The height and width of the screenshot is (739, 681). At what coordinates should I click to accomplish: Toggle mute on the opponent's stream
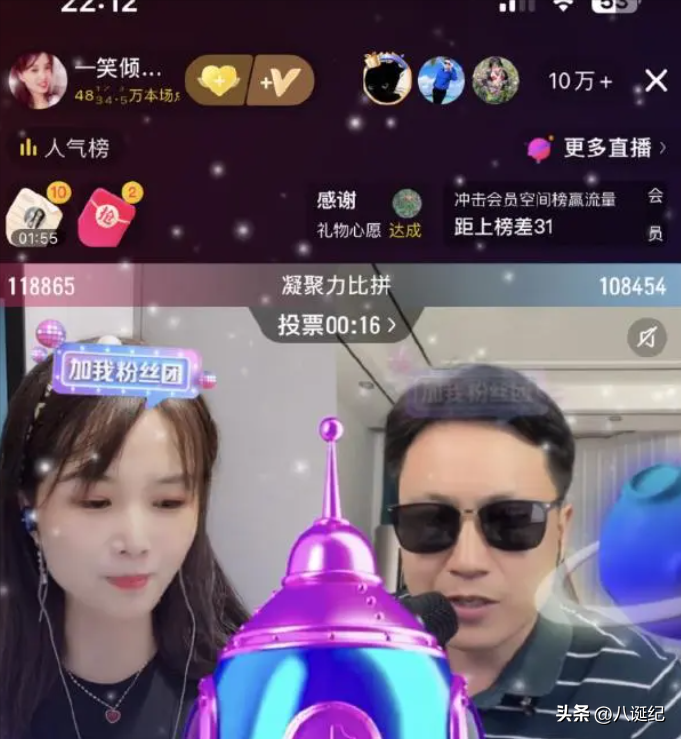click(x=646, y=338)
